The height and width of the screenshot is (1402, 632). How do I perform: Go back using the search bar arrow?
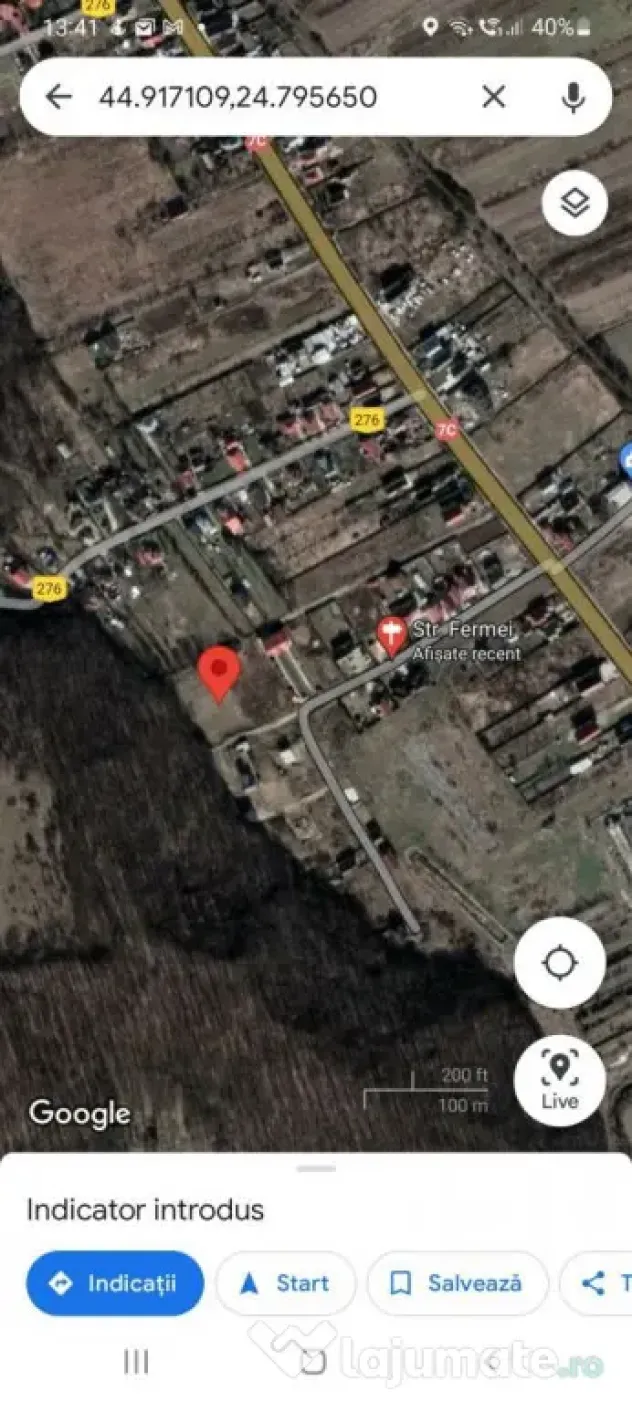tap(59, 97)
